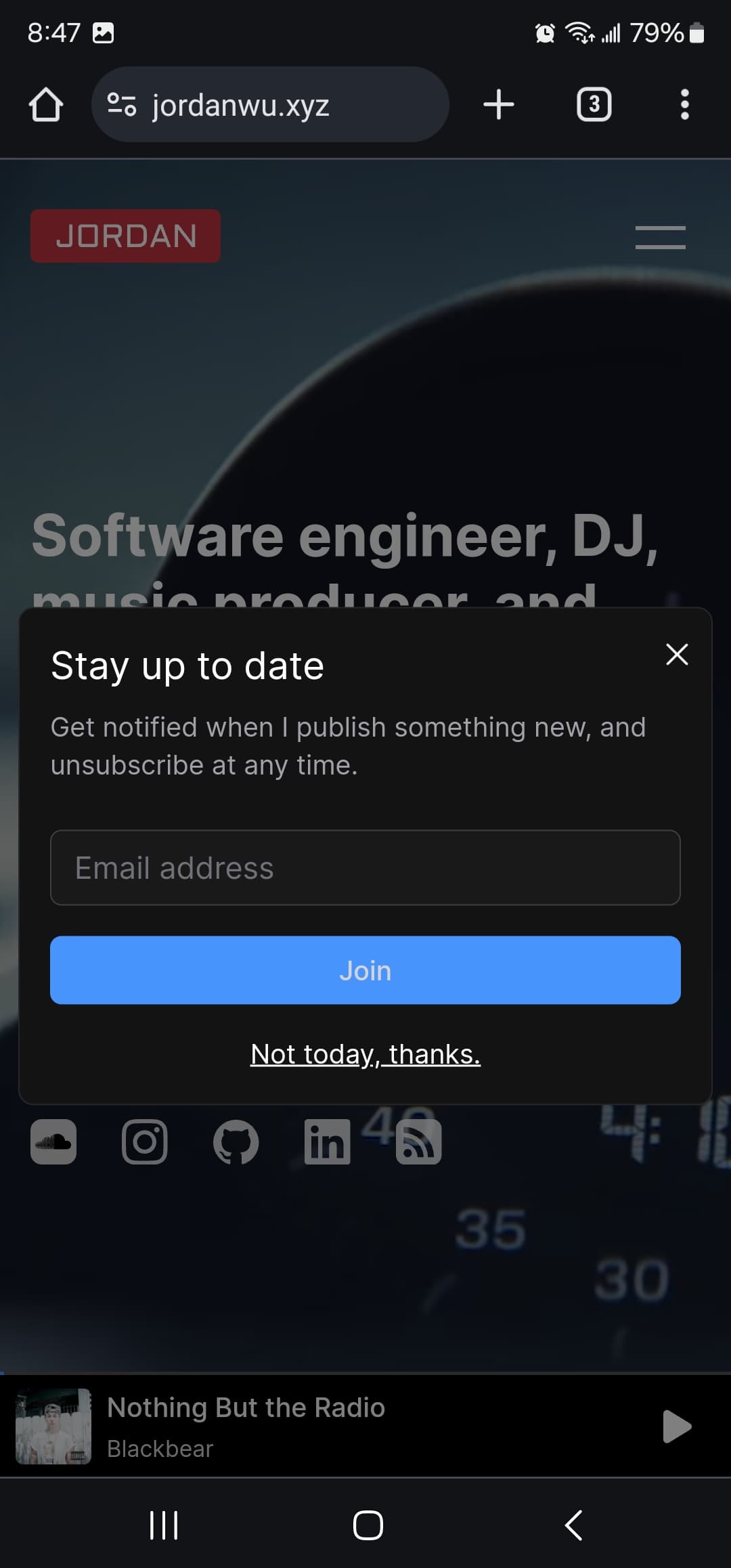Image resolution: width=731 pixels, height=1568 pixels.
Task: Tap the Email address input field
Action: [365, 867]
